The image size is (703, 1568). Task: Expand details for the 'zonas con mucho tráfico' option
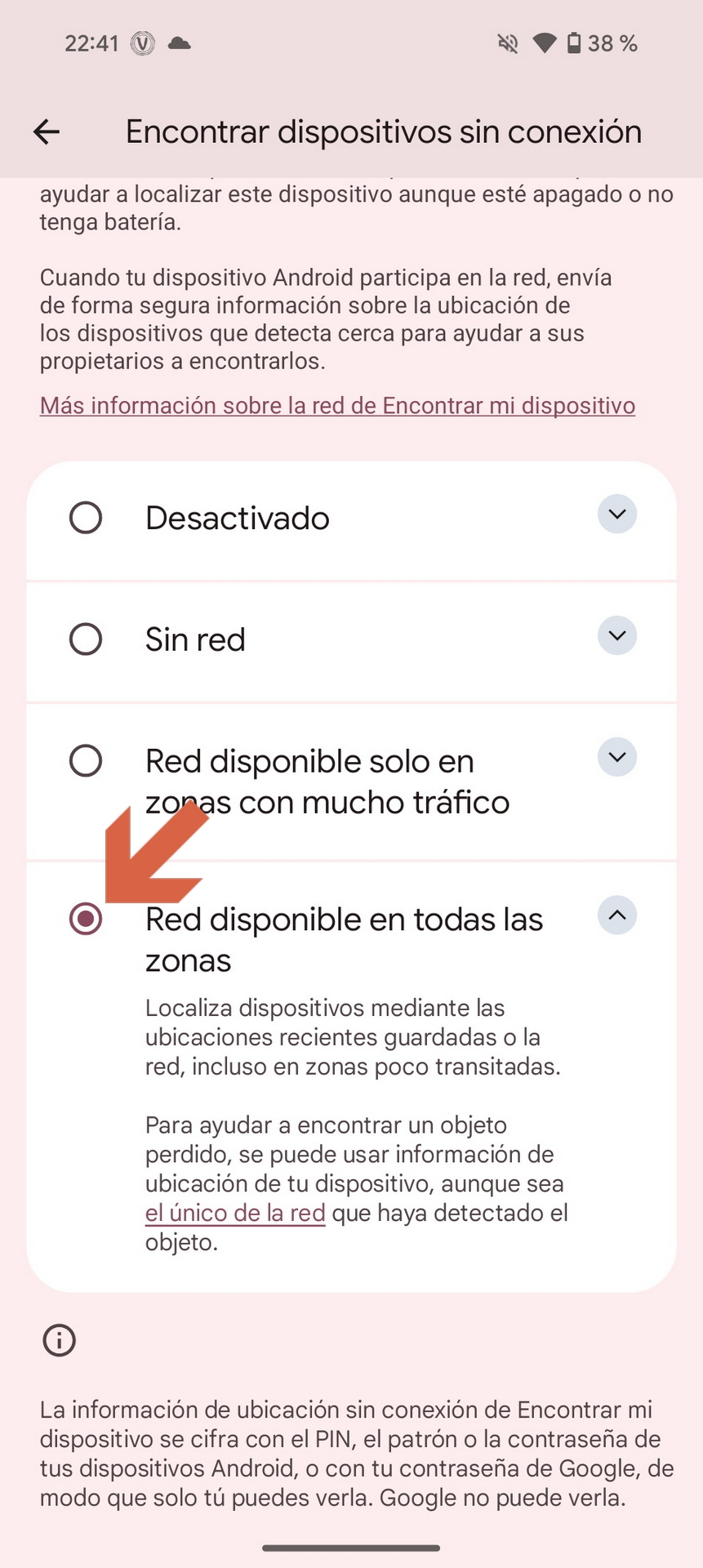point(617,757)
